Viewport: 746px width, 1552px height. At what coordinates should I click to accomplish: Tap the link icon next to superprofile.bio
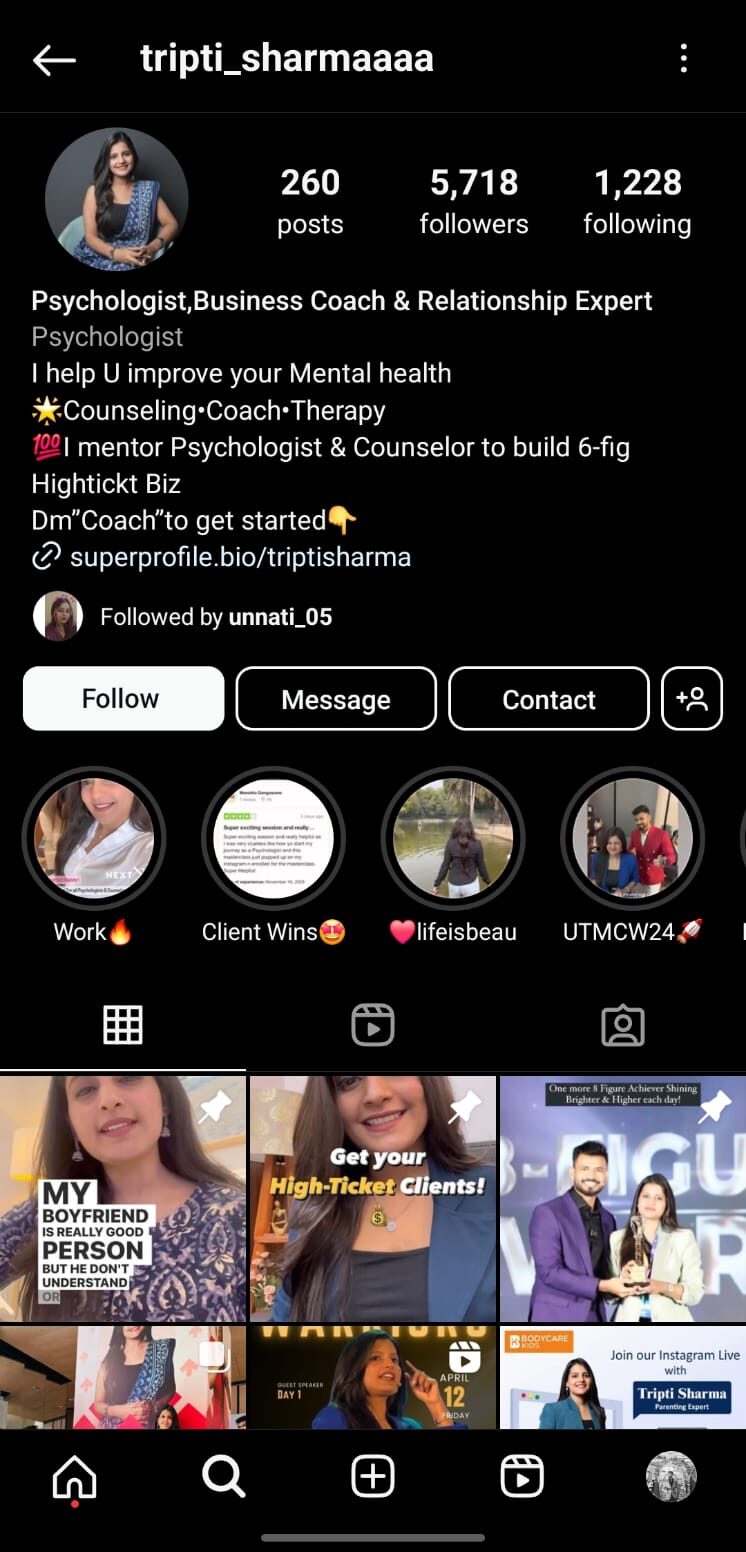point(44,556)
